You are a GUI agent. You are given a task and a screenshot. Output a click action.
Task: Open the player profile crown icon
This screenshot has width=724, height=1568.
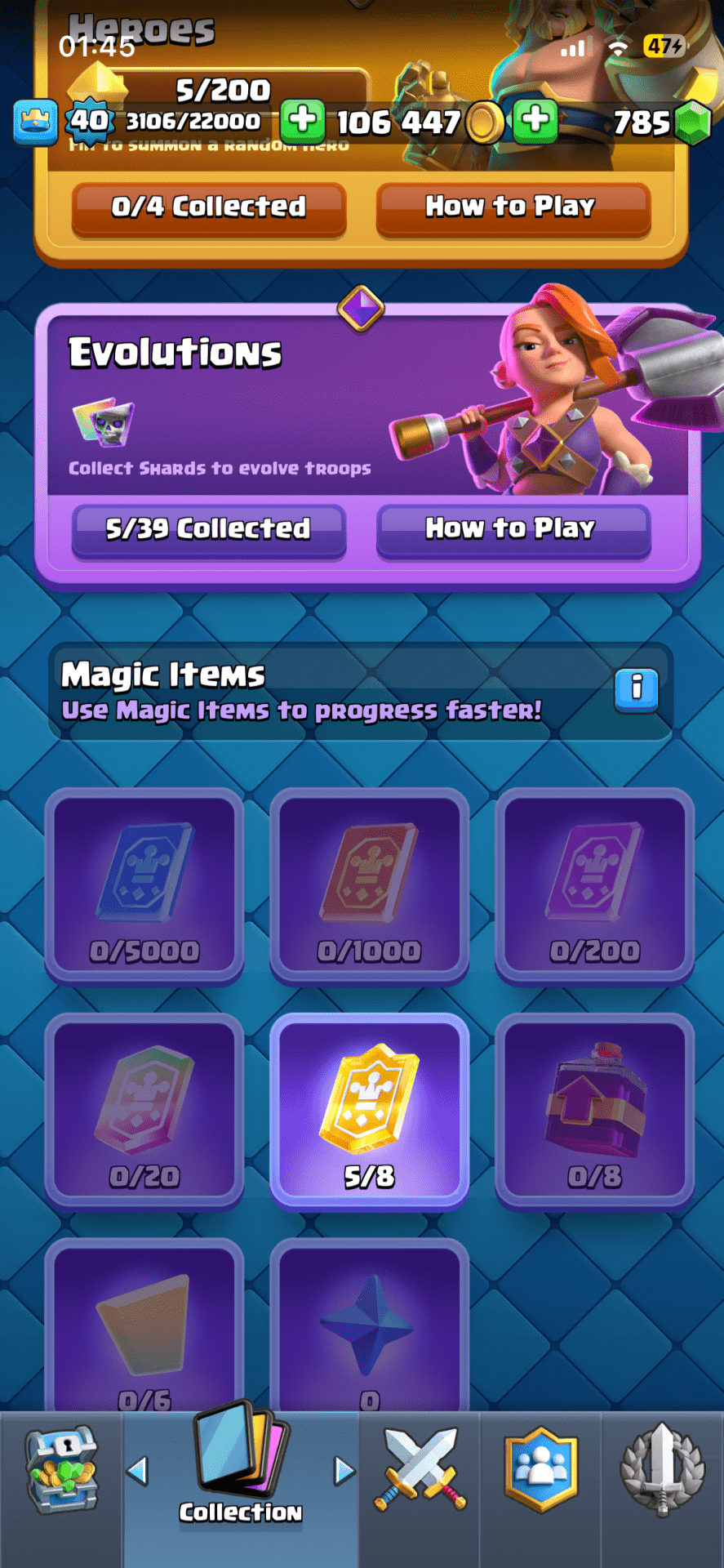[x=35, y=122]
